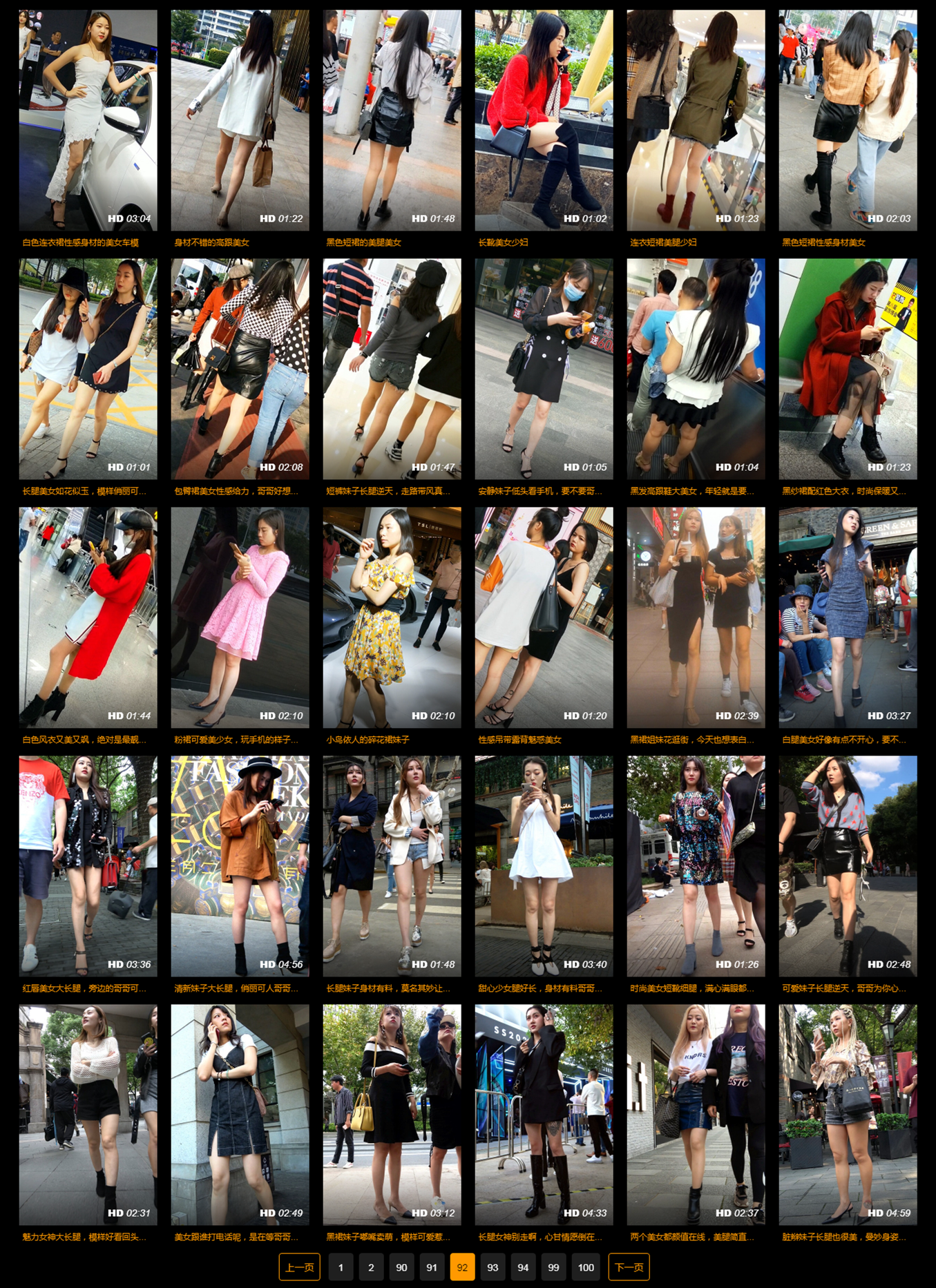Open page 90
This screenshot has height=1288, width=936.
click(x=401, y=1267)
